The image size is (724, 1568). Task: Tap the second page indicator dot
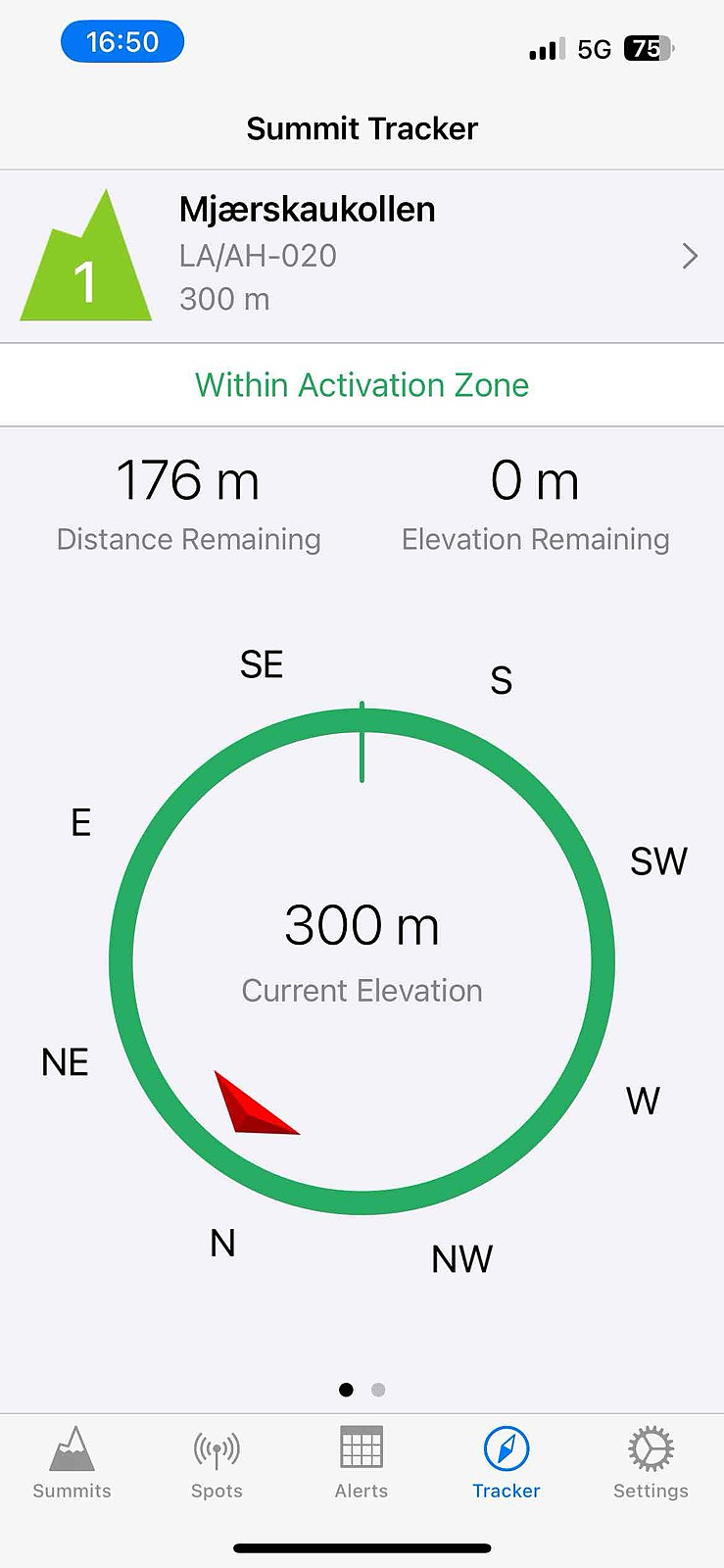click(x=379, y=1390)
